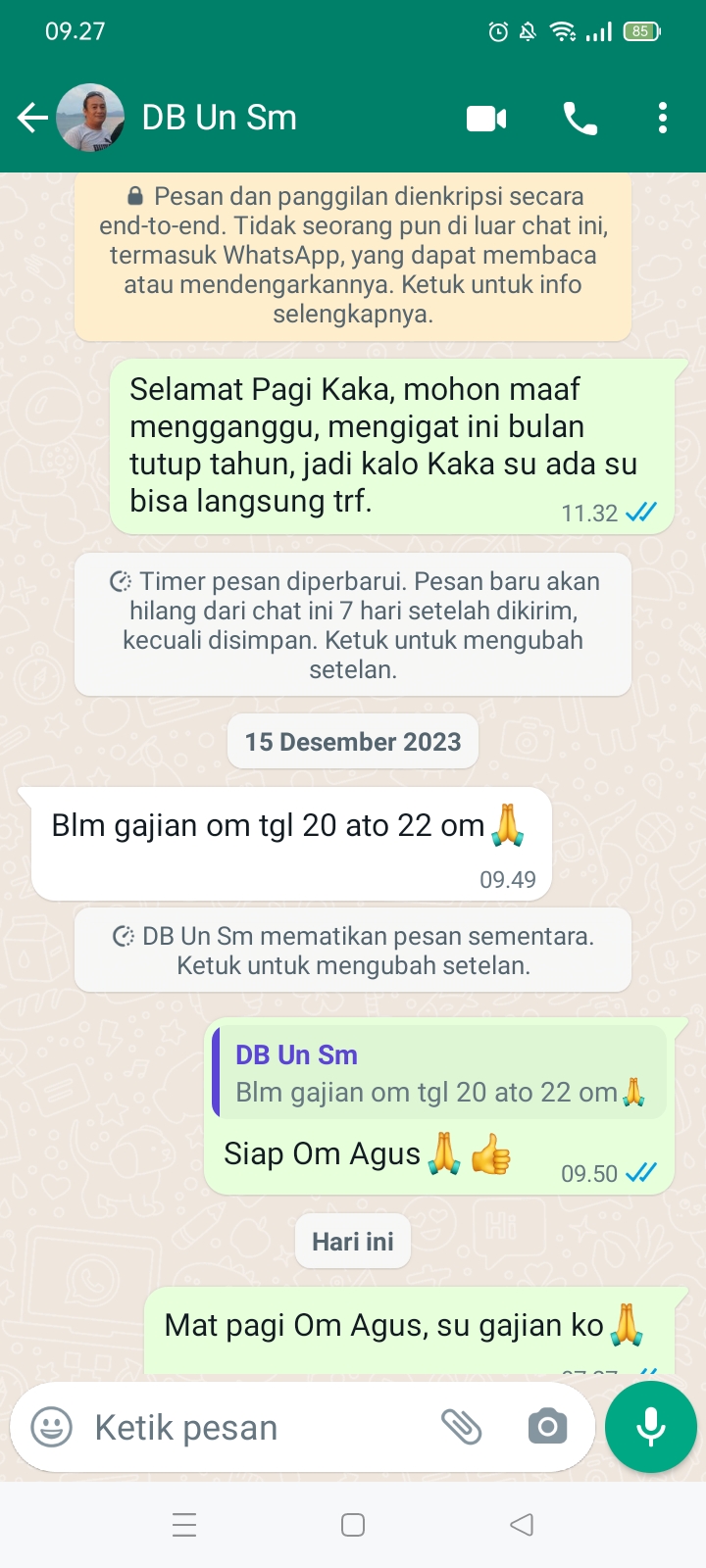Open the three-dot chat options menu

(663, 117)
